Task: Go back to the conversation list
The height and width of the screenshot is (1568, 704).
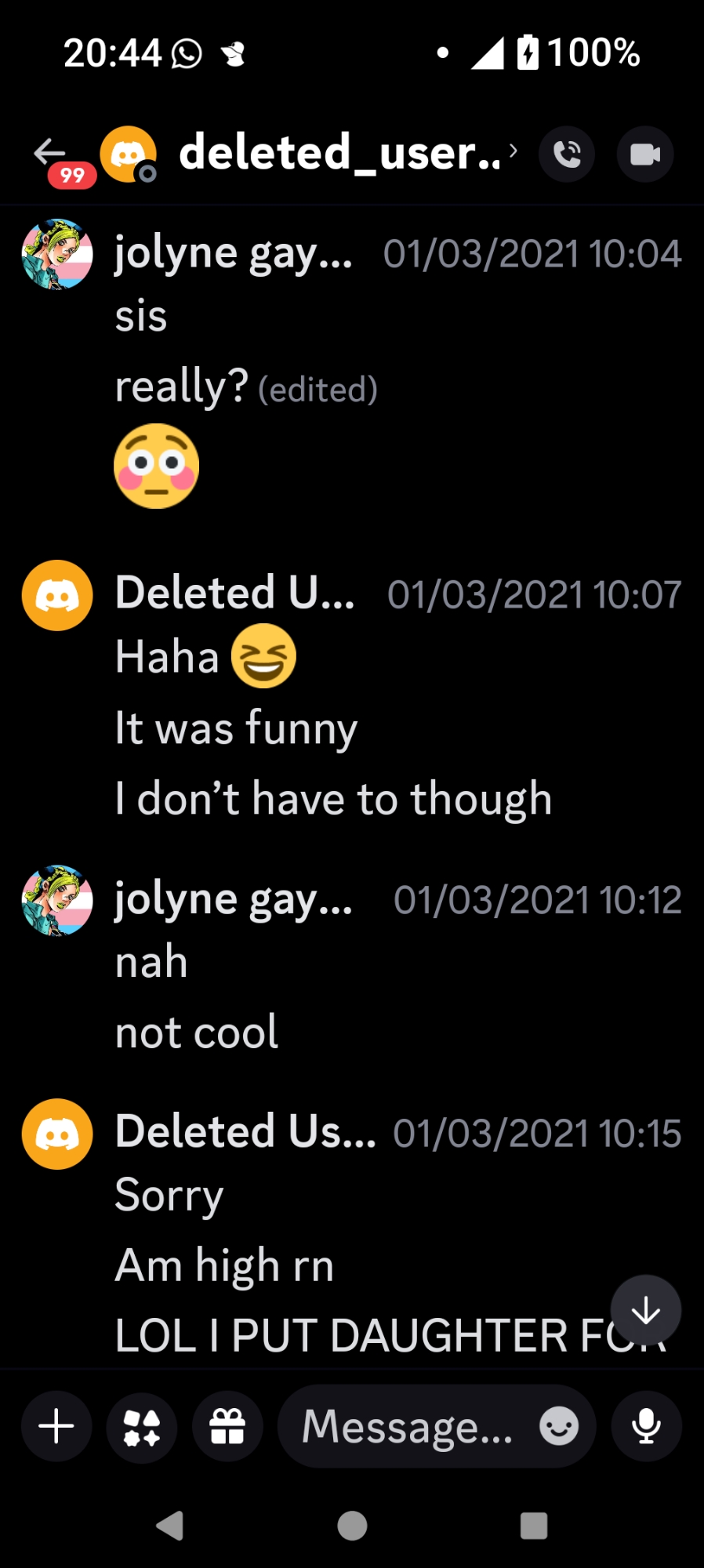Action: (49, 152)
